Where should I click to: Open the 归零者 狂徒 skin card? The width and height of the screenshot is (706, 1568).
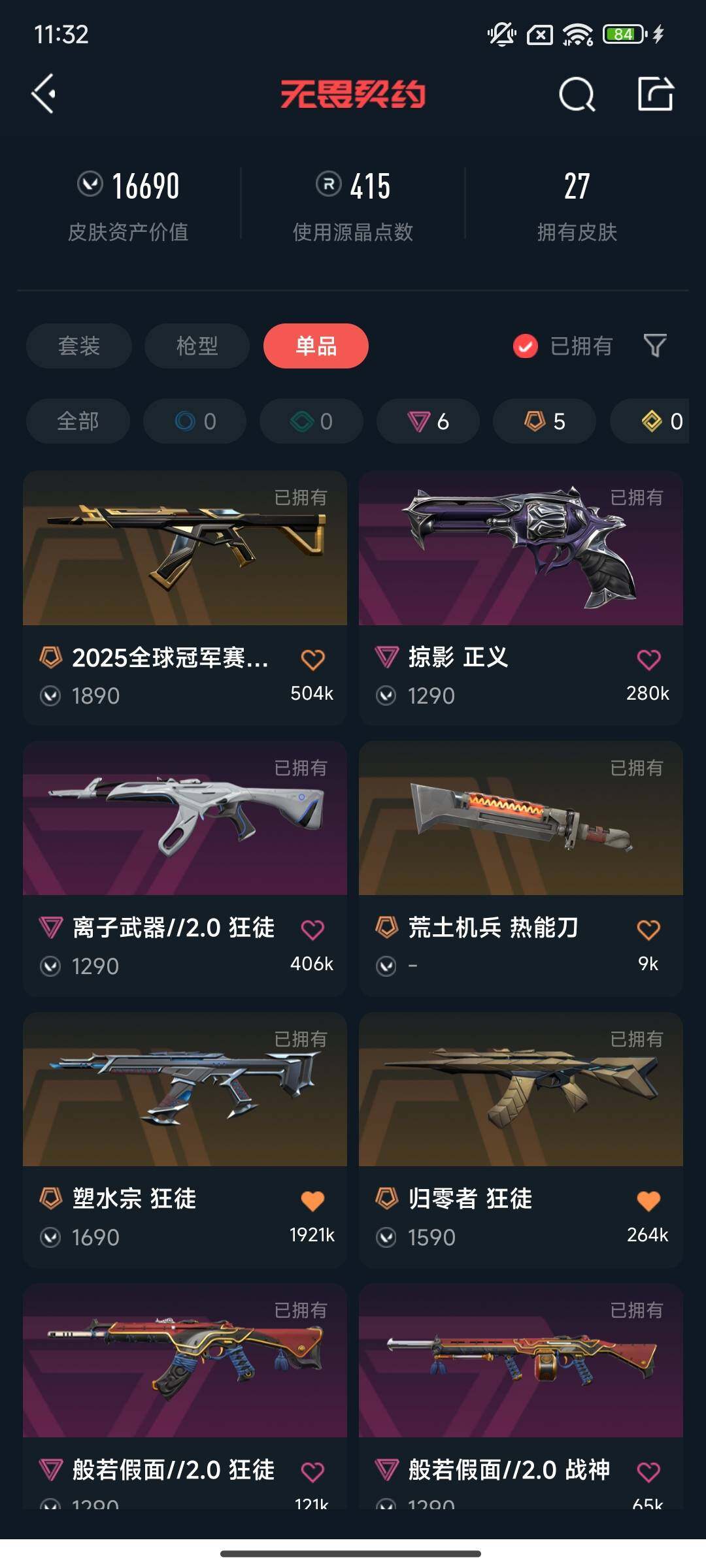click(520, 1090)
